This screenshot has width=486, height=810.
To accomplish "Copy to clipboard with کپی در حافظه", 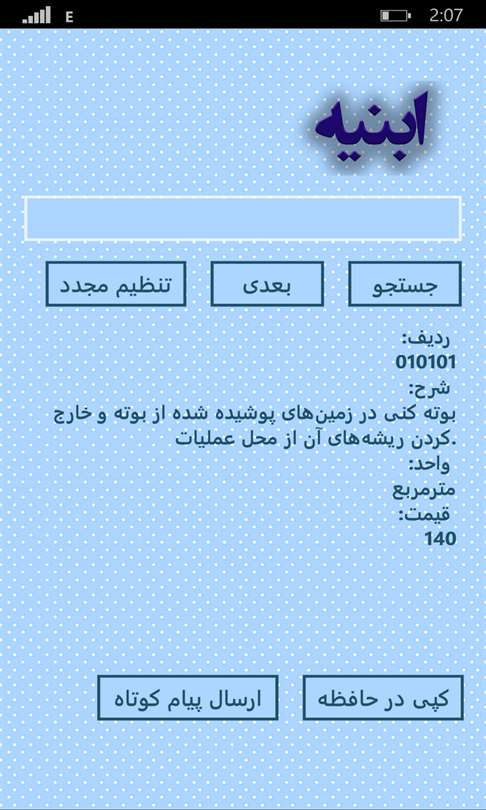I will pos(383,698).
